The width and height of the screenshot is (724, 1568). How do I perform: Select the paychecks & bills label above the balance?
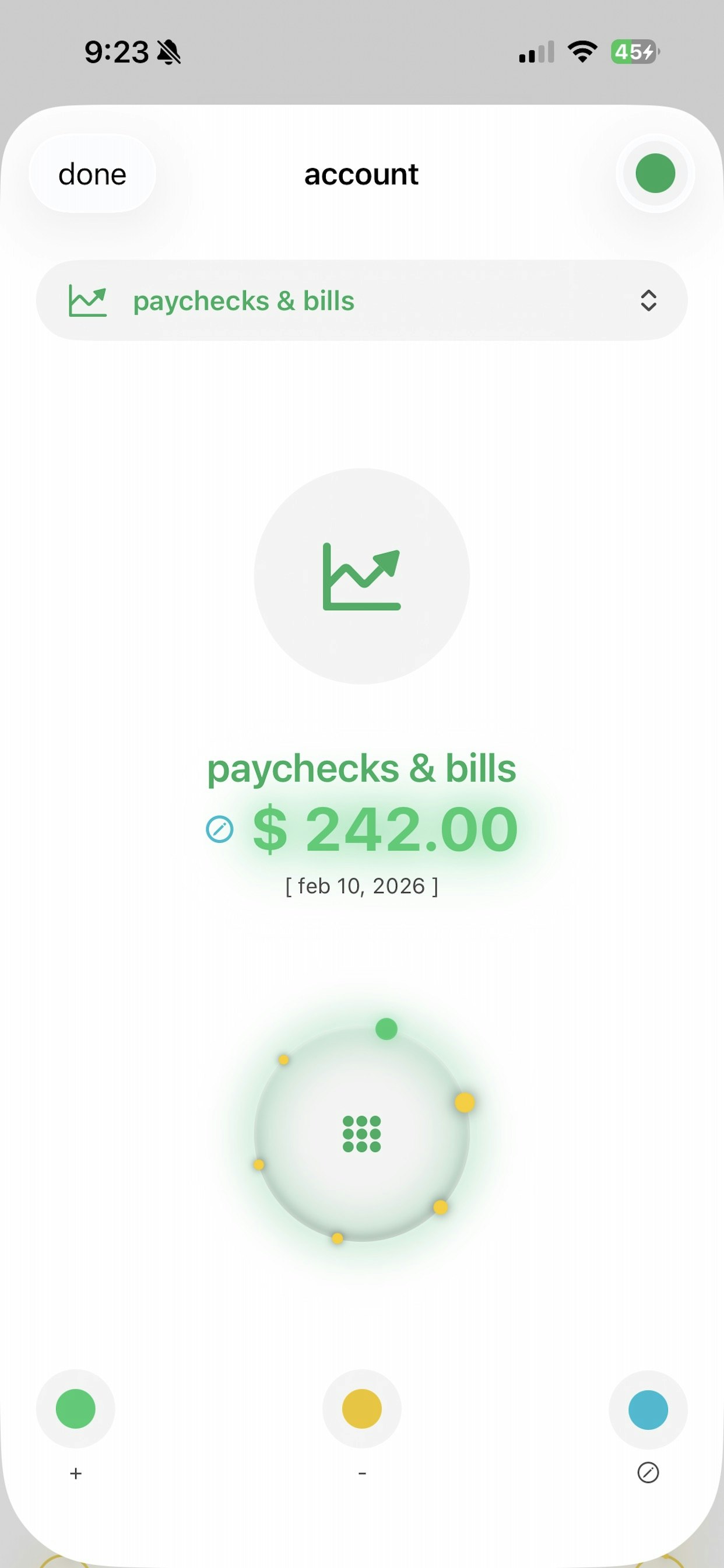coord(361,768)
